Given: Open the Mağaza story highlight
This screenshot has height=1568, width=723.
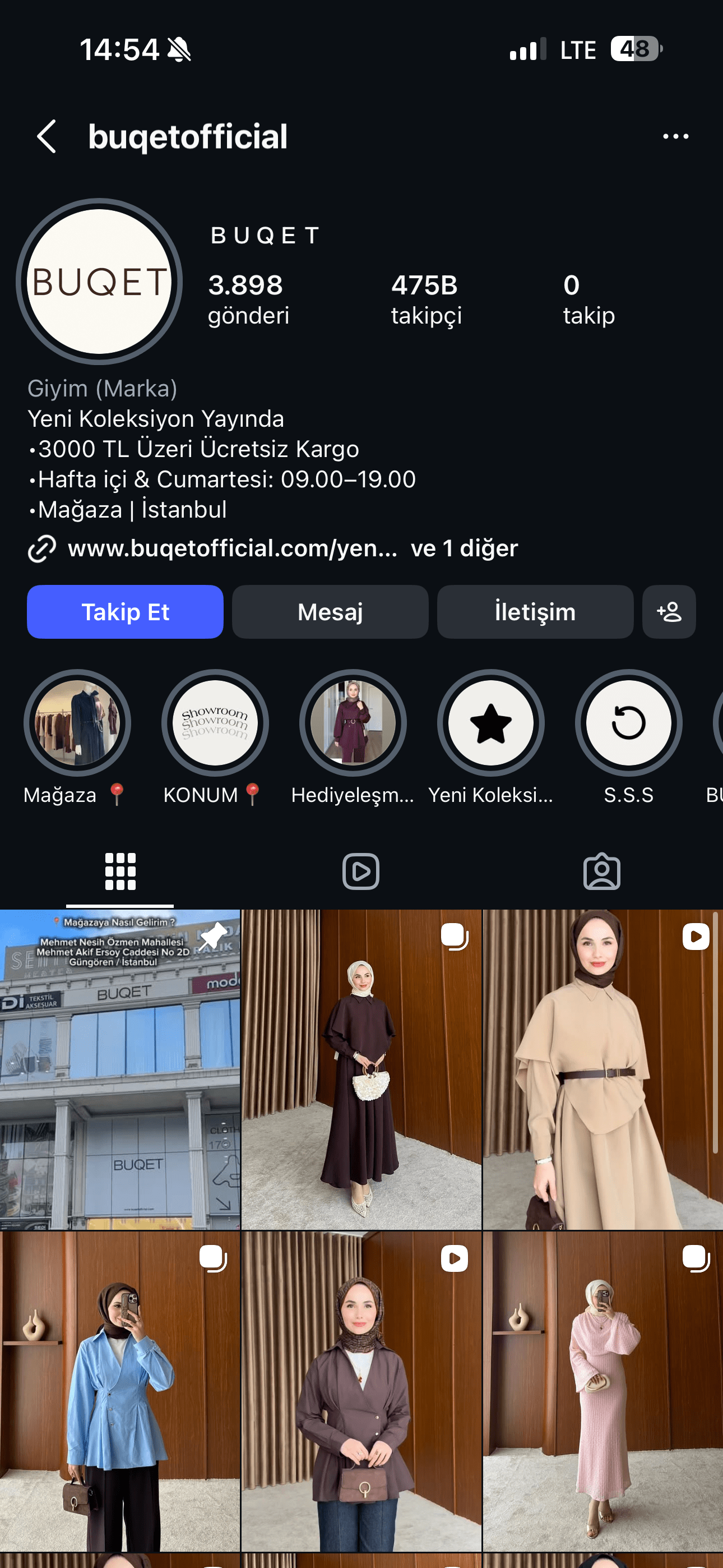Looking at the screenshot, I should (77, 722).
